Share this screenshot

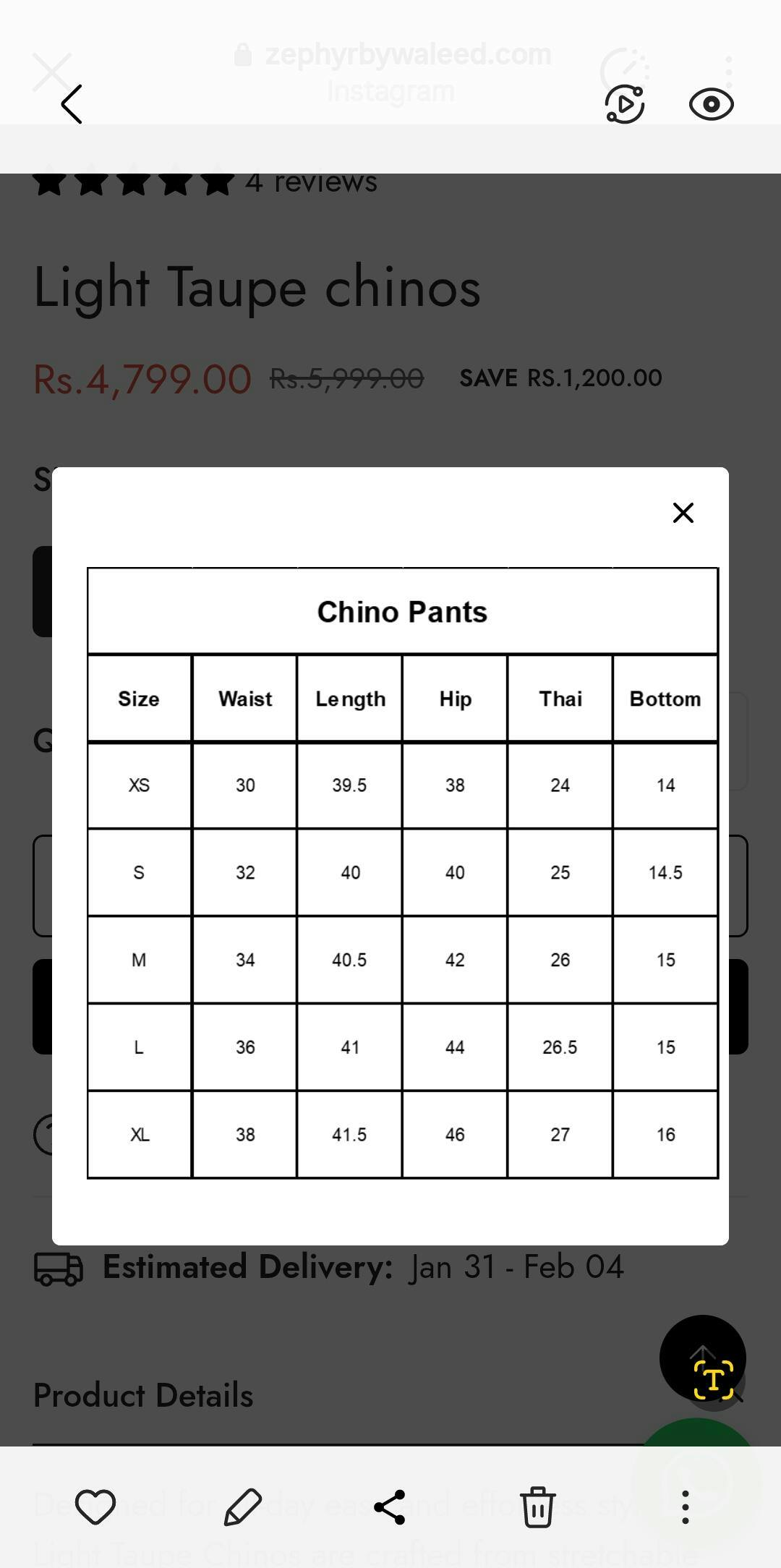point(390,1507)
